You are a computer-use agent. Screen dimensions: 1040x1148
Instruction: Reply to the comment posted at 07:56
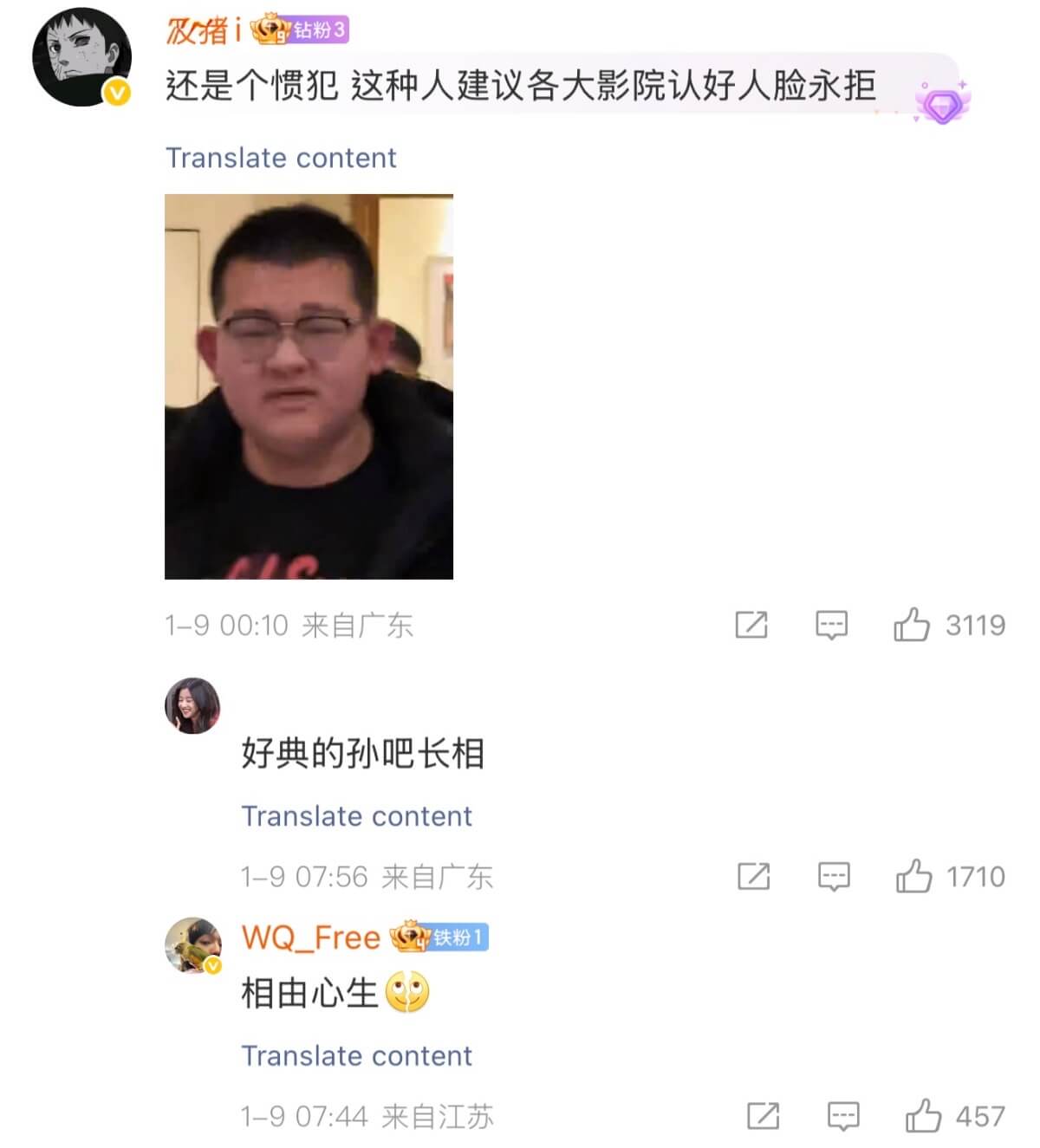point(834,877)
